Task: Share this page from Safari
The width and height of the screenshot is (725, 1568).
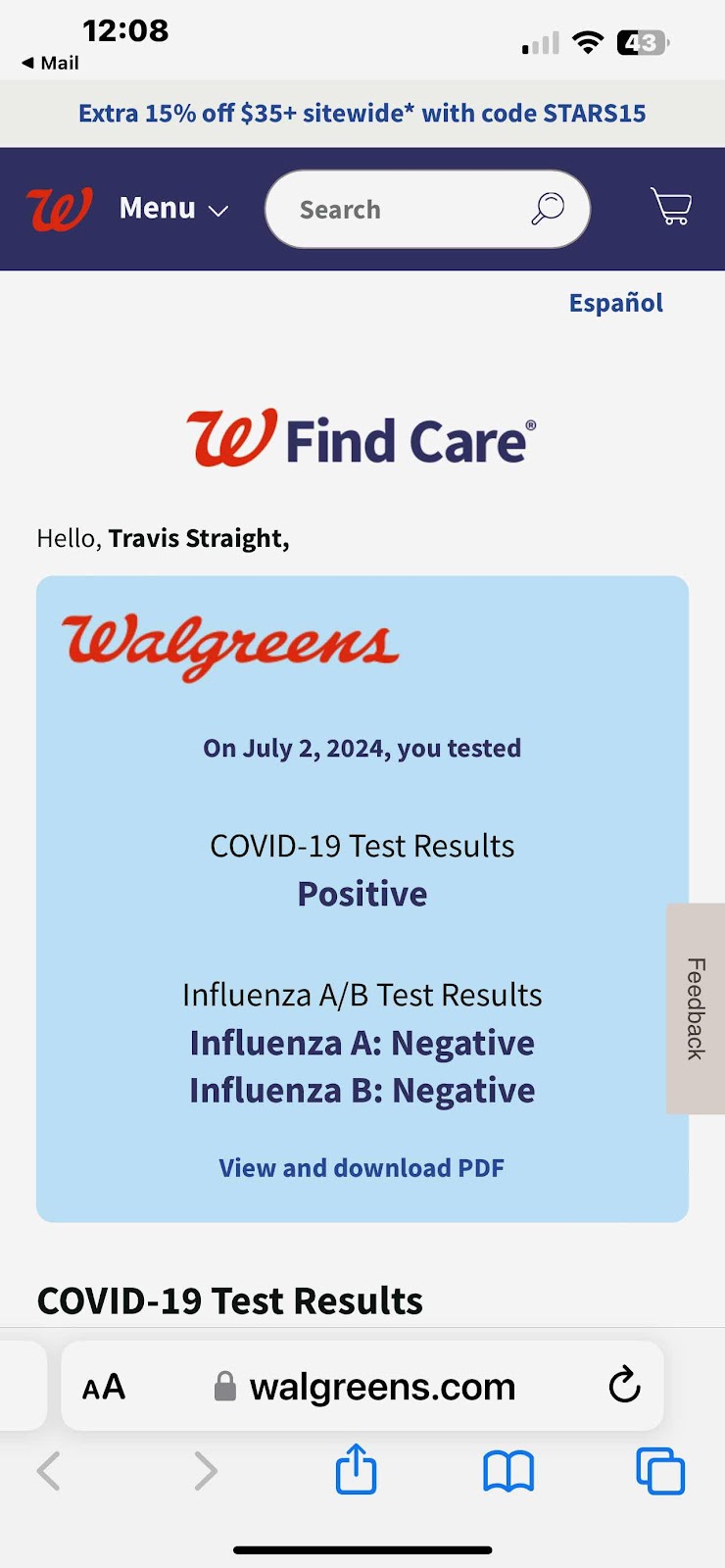Action: click(x=356, y=1470)
